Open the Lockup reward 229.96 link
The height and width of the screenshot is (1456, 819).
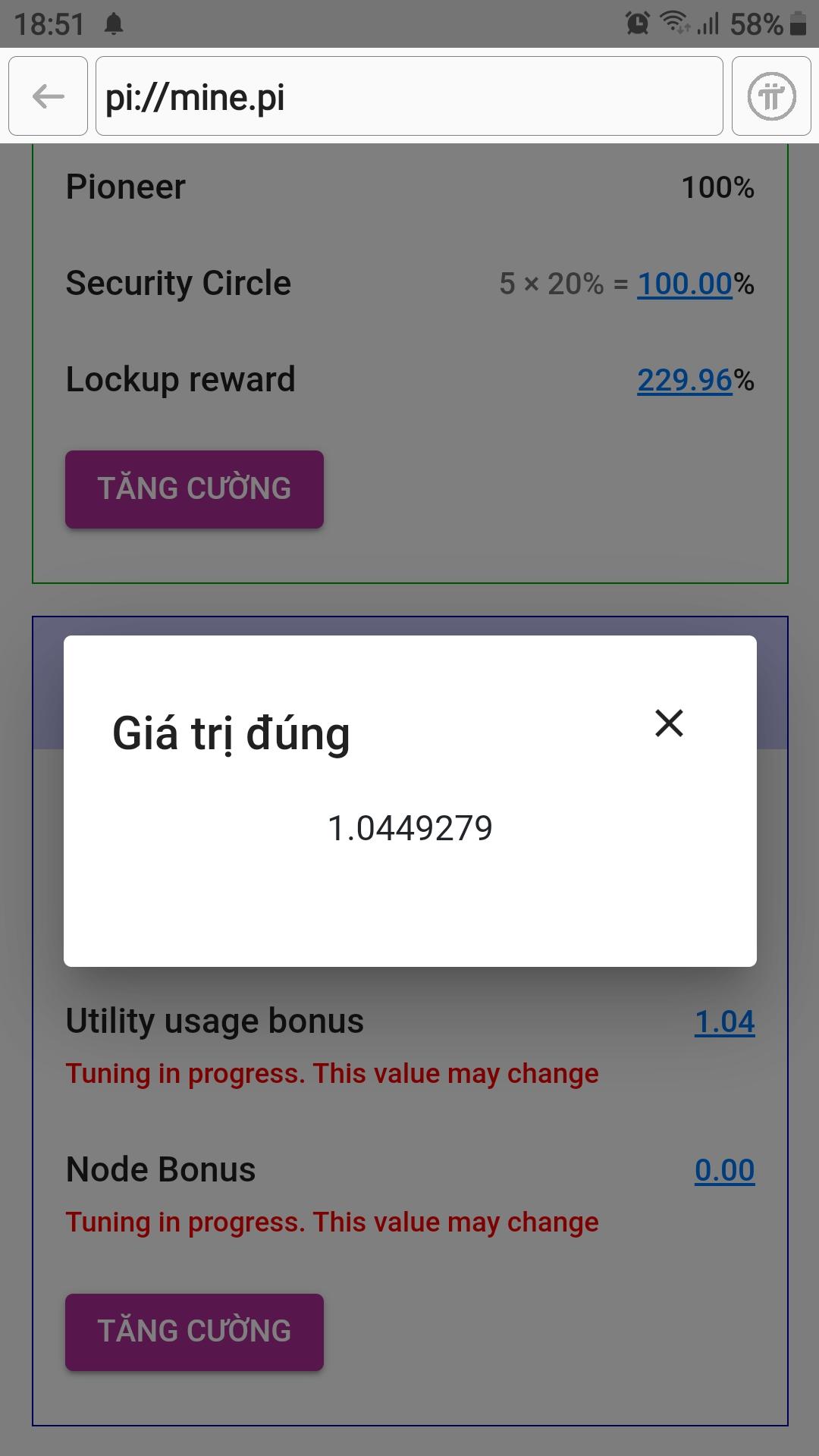coord(684,380)
